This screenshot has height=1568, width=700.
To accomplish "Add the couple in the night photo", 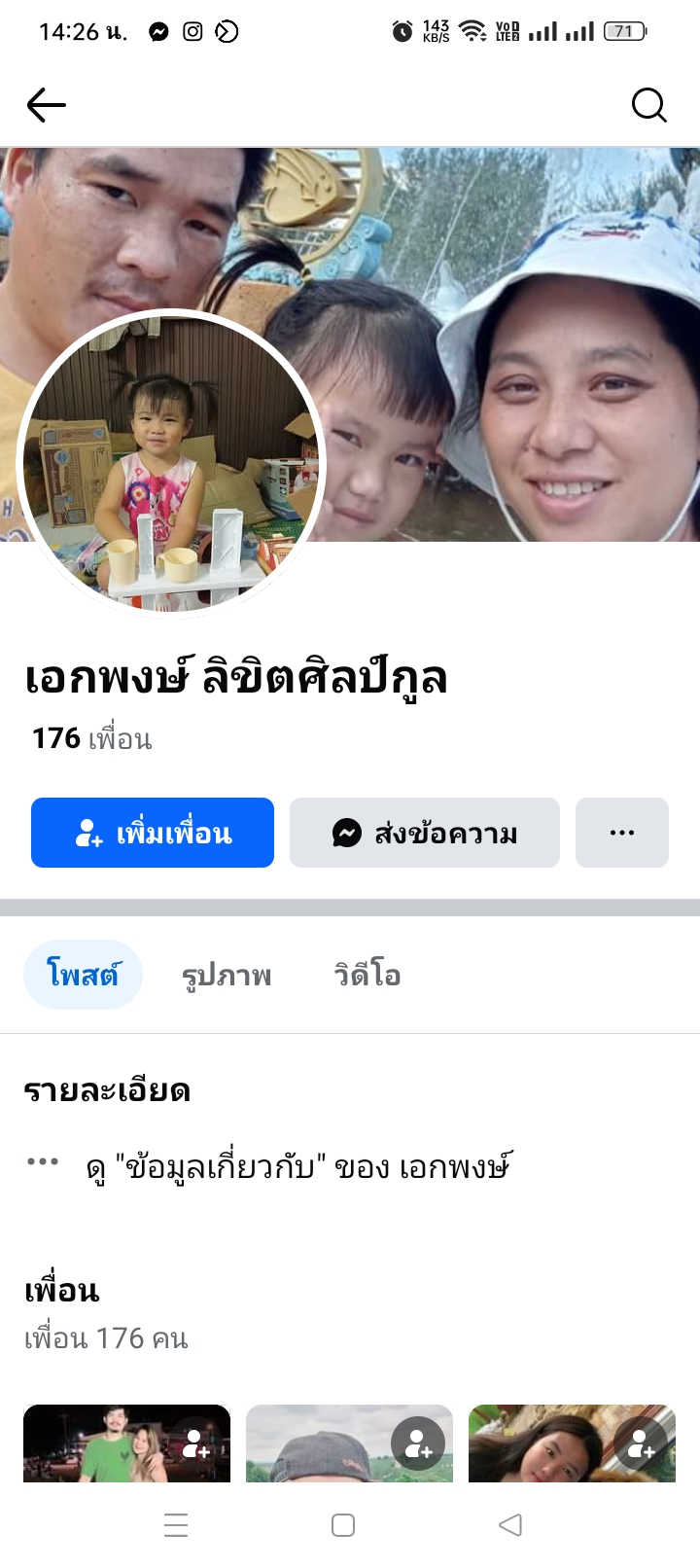I will [195, 1443].
